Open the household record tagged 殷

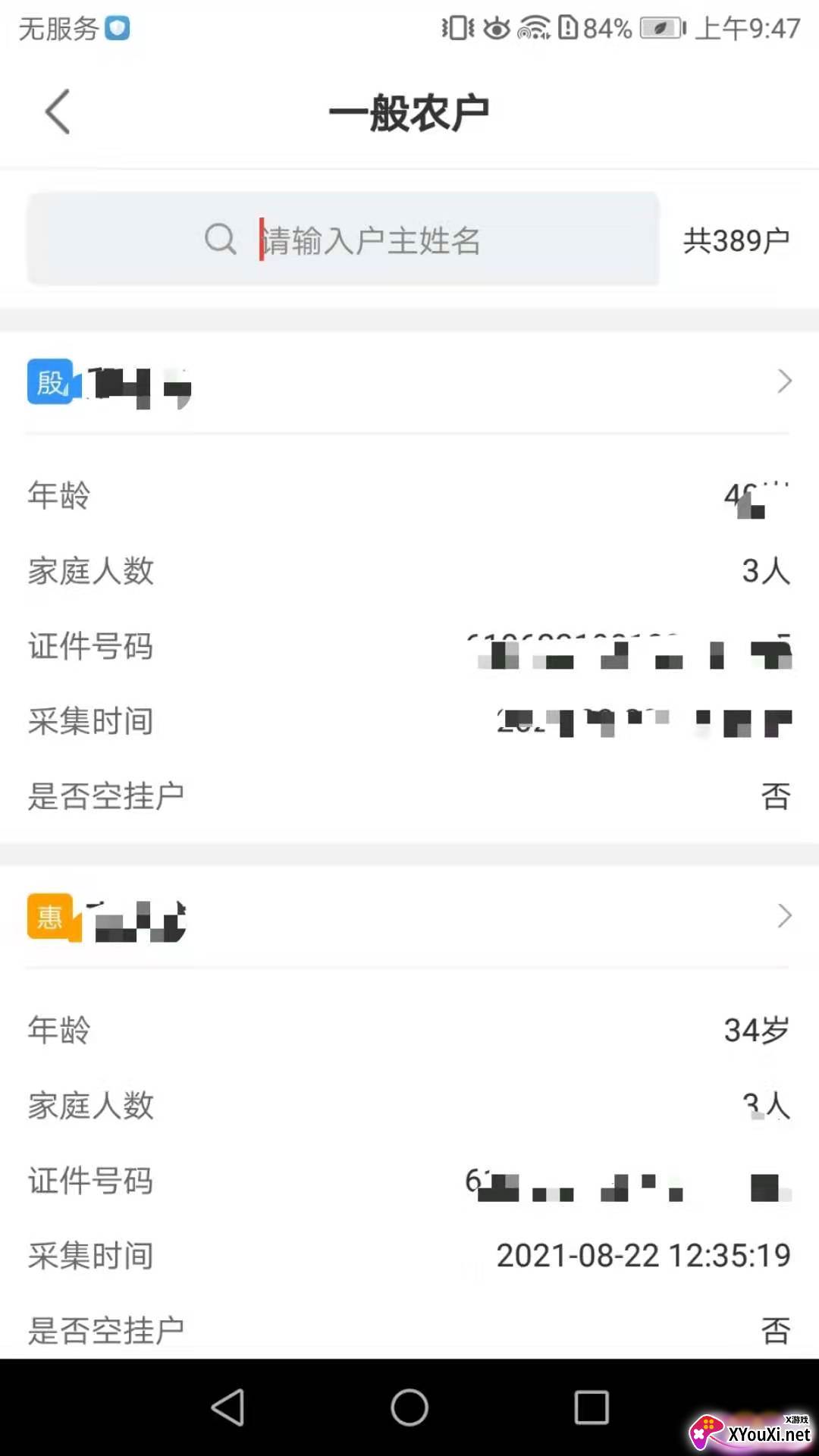click(409, 382)
